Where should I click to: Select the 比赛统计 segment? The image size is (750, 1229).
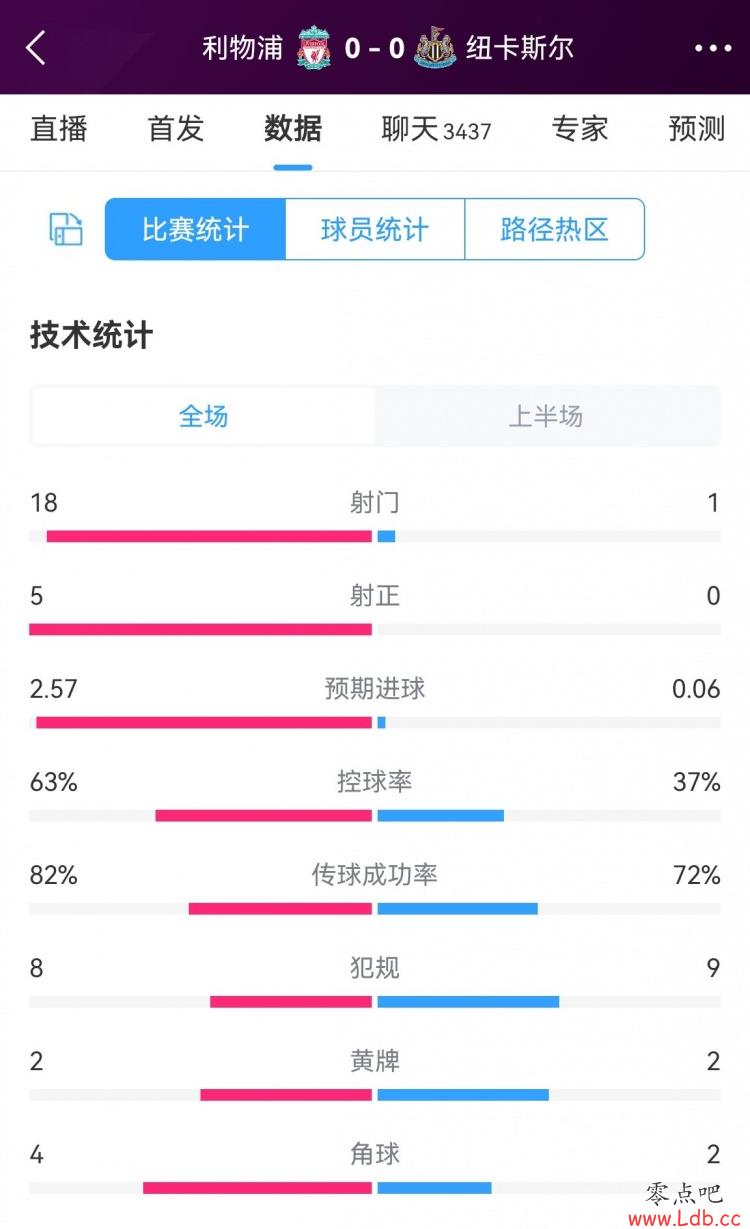click(x=195, y=229)
